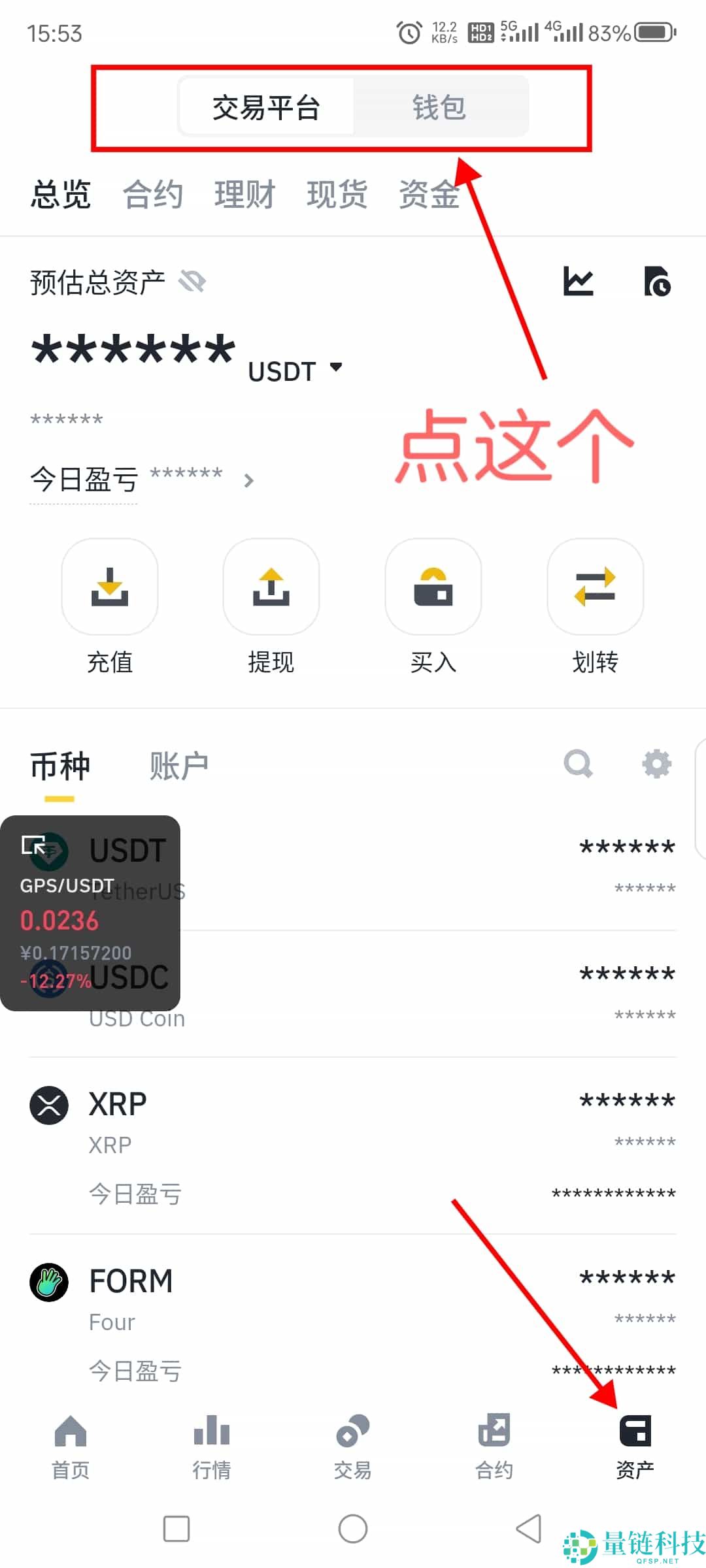
Task: Switch between 交易平台 and 钱包 toggle
Action: coord(353,106)
